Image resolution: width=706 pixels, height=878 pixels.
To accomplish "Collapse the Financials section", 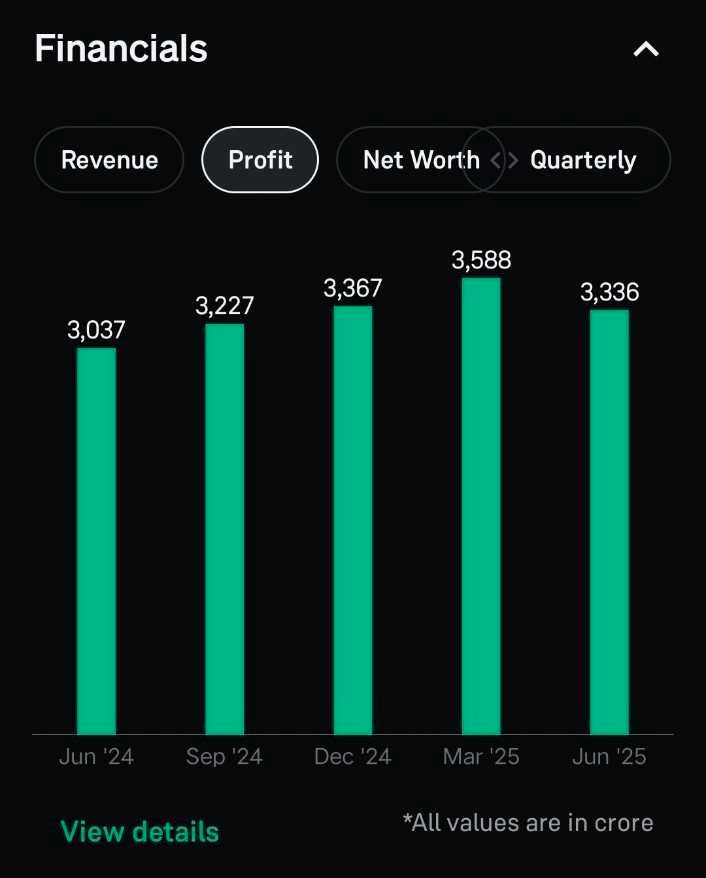I will [646, 49].
